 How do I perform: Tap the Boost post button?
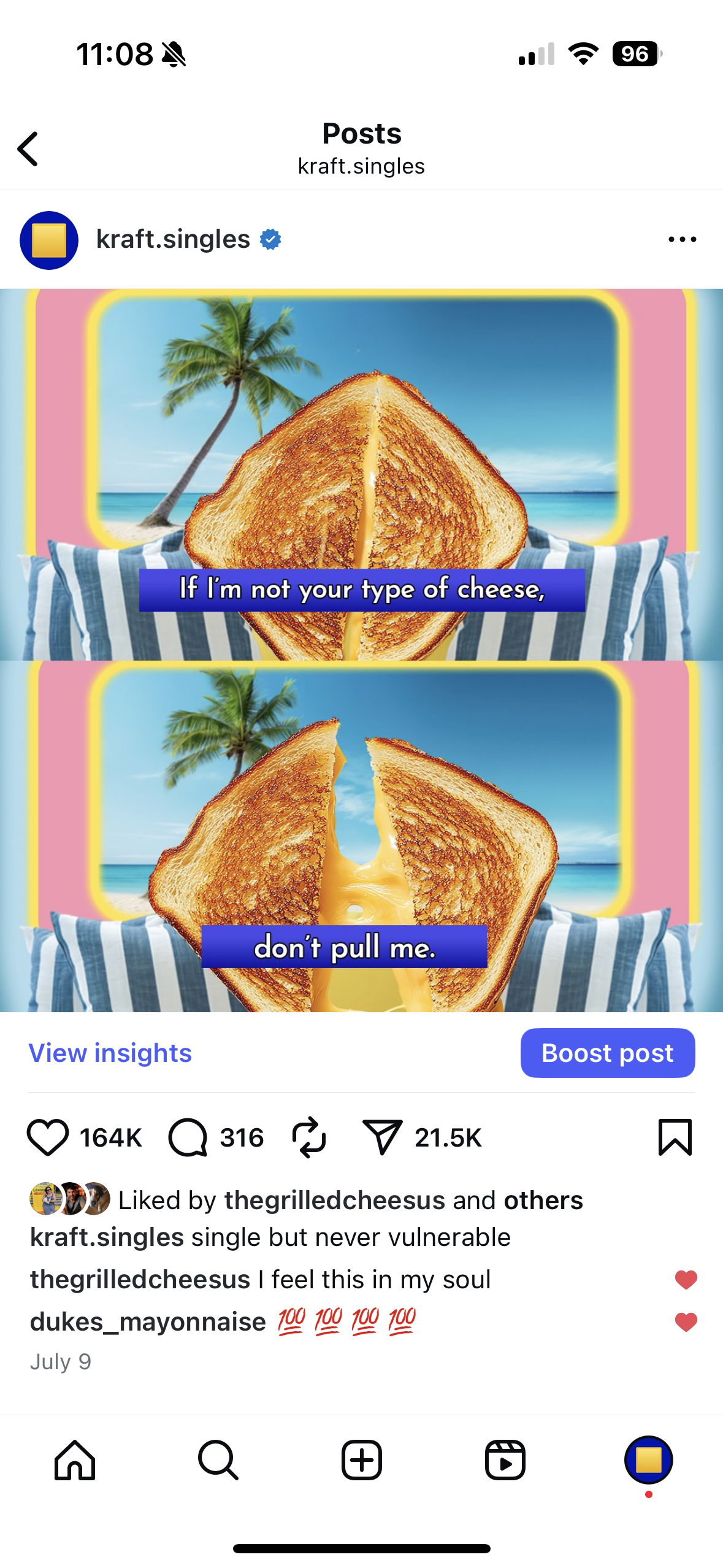click(x=607, y=1053)
